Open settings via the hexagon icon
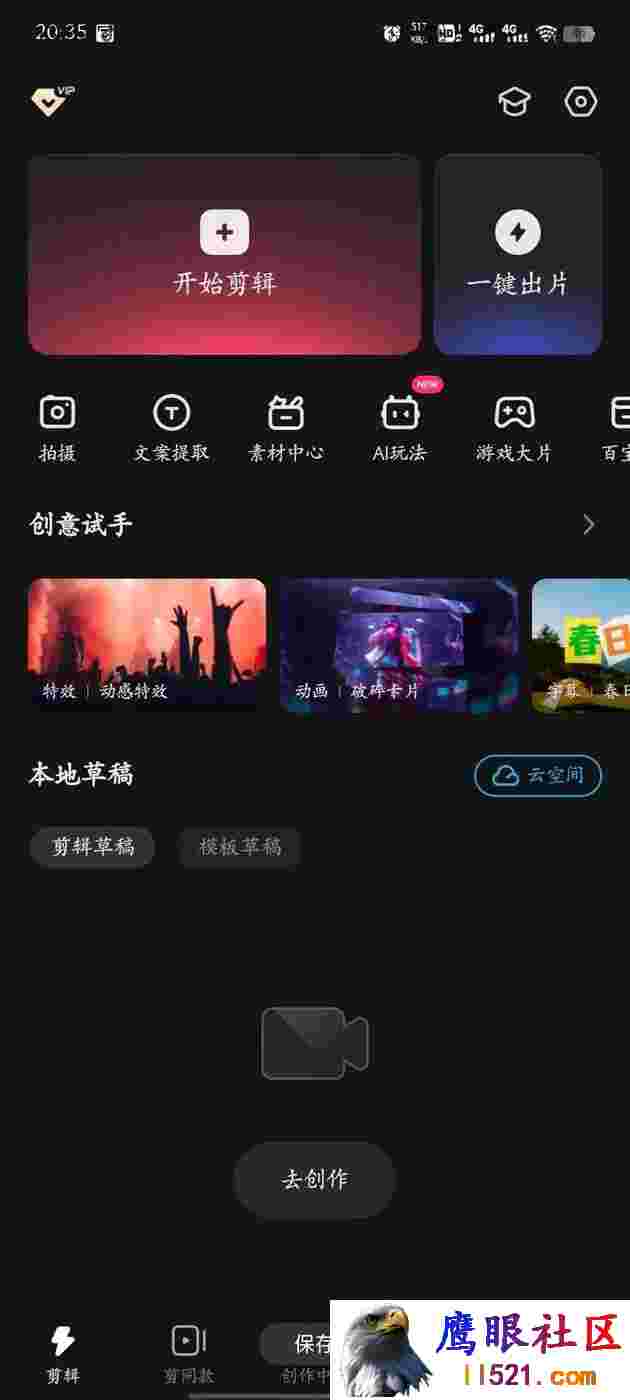630x1400 pixels. coord(581,102)
